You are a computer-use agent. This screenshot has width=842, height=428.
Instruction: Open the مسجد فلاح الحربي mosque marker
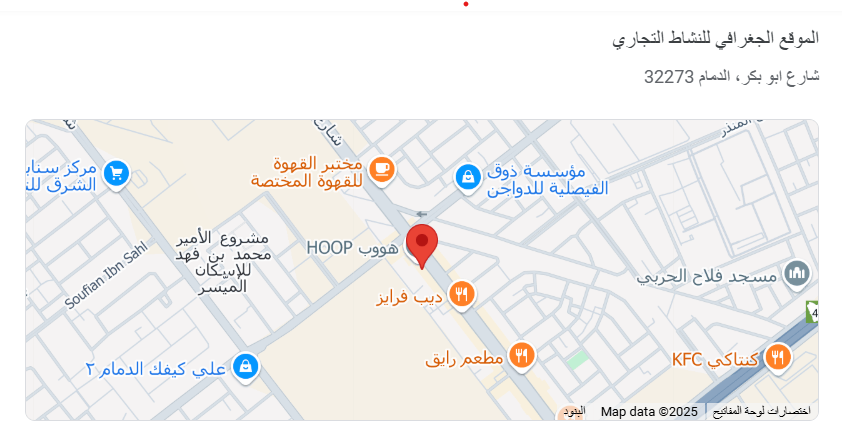tap(797, 273)
